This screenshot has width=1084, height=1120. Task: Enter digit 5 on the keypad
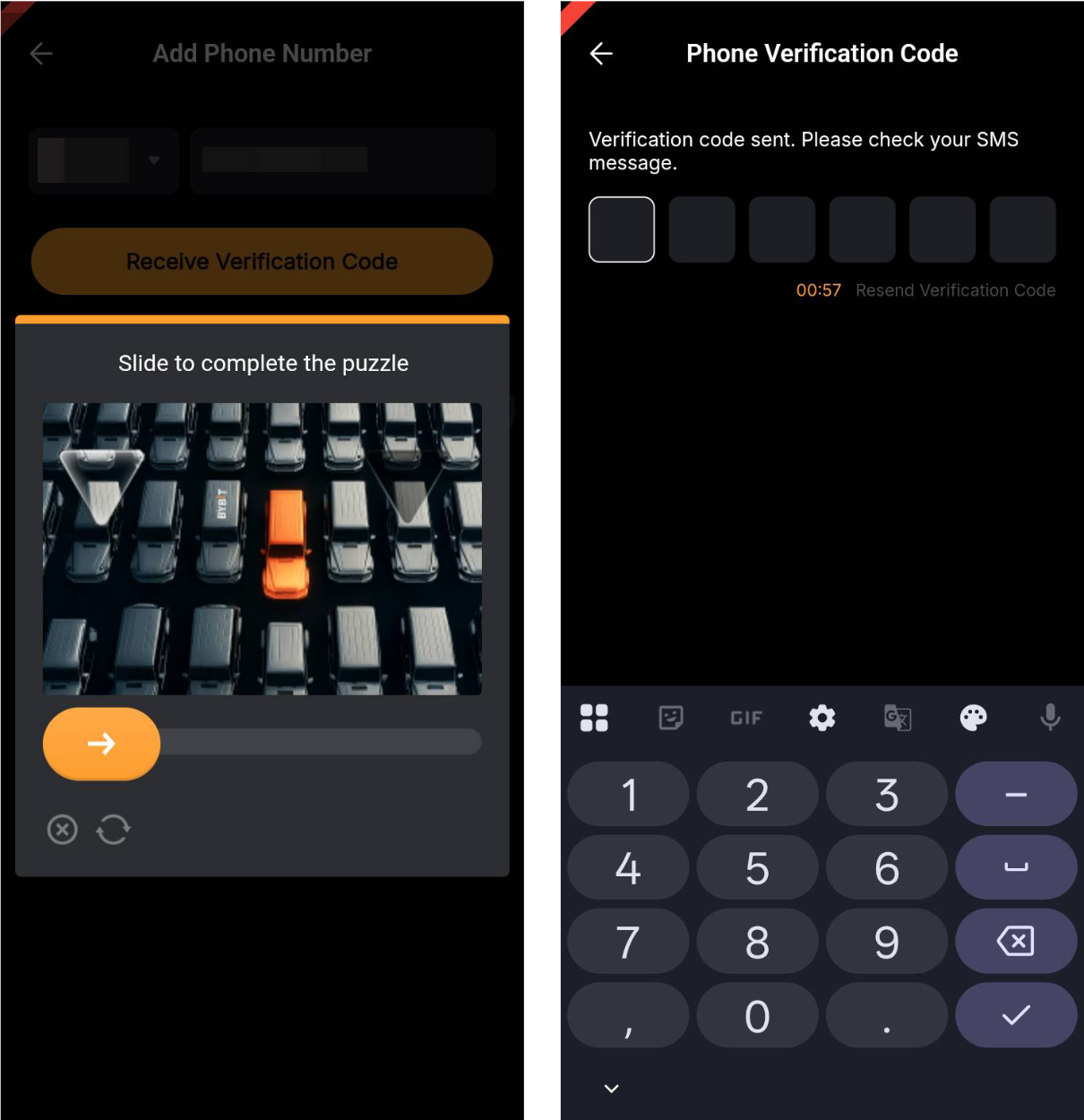[x=757, y=868]
